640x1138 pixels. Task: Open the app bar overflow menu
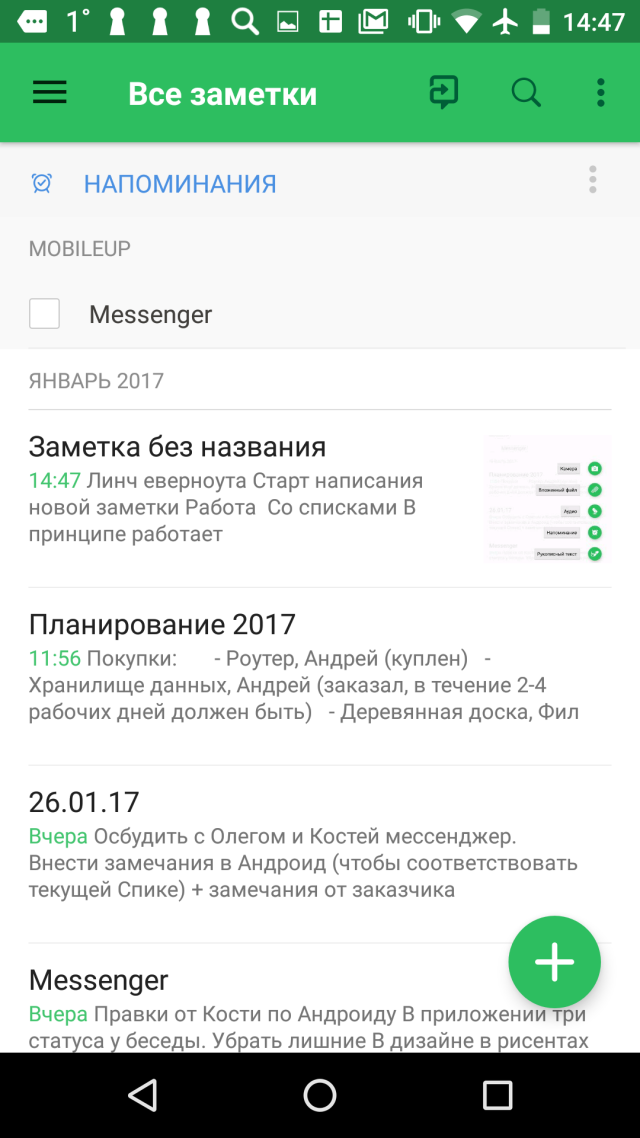click(x=600, y=93)
